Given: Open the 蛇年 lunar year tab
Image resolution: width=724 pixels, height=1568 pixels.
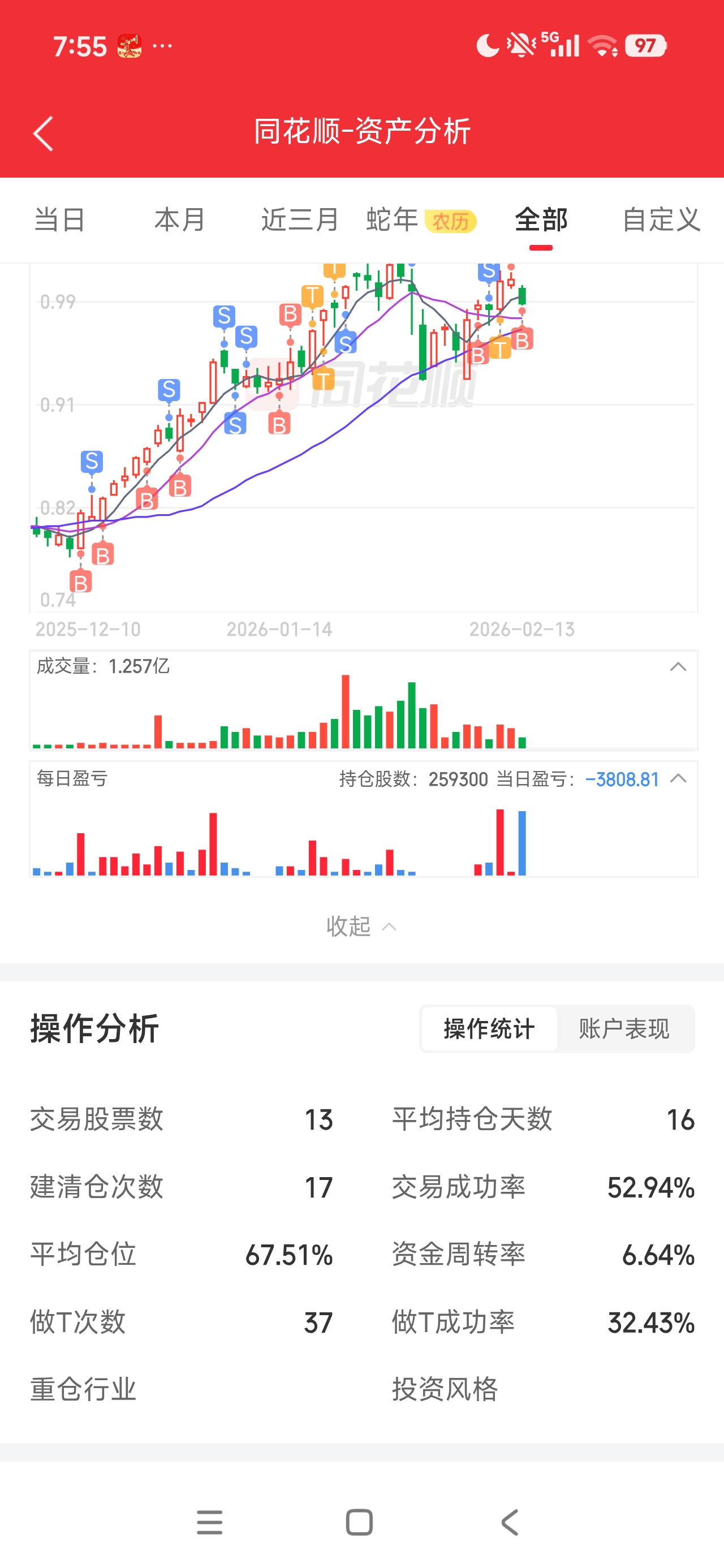Looking at the screenshot, I should point(420,219).
